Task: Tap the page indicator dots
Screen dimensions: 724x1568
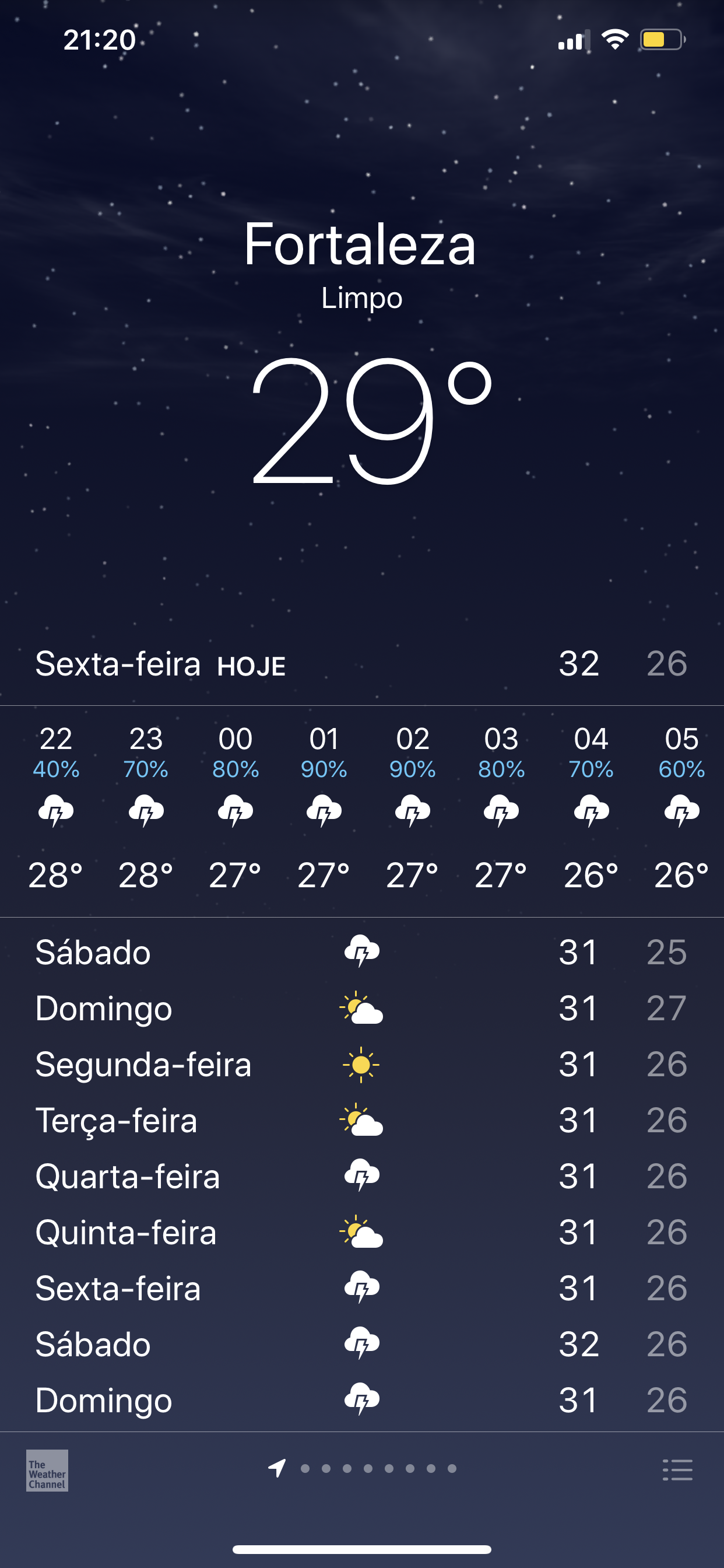Action: 363,1468
